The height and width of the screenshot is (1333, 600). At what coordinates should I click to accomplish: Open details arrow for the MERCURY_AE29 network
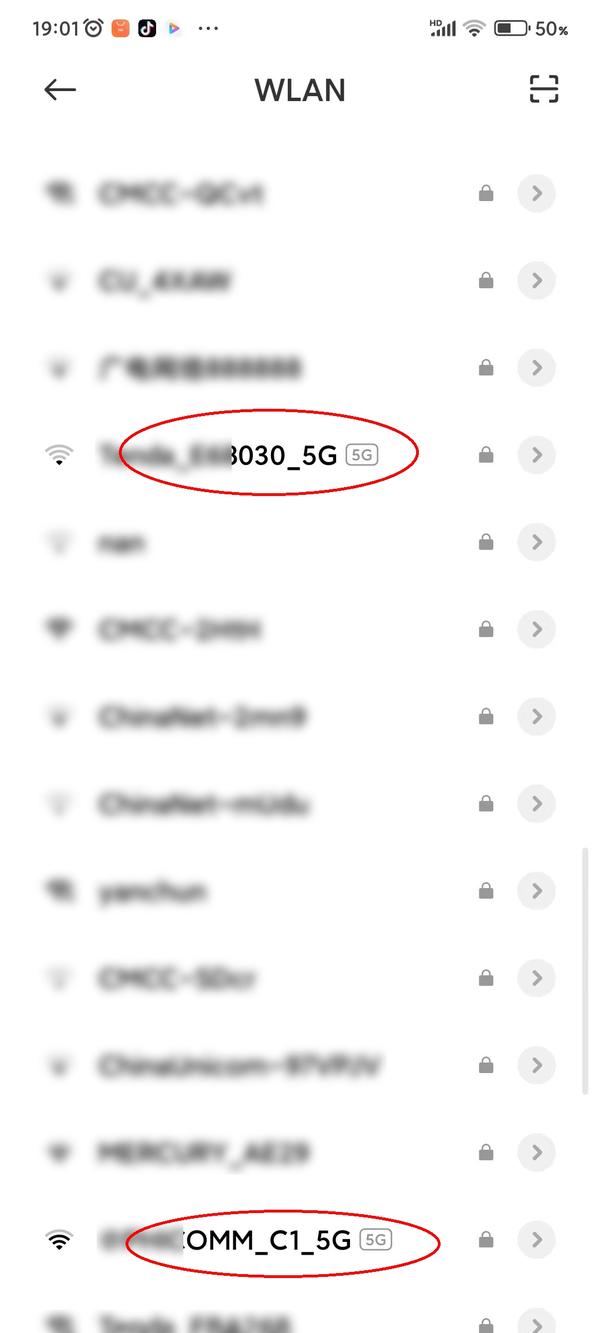(537, 1153)
